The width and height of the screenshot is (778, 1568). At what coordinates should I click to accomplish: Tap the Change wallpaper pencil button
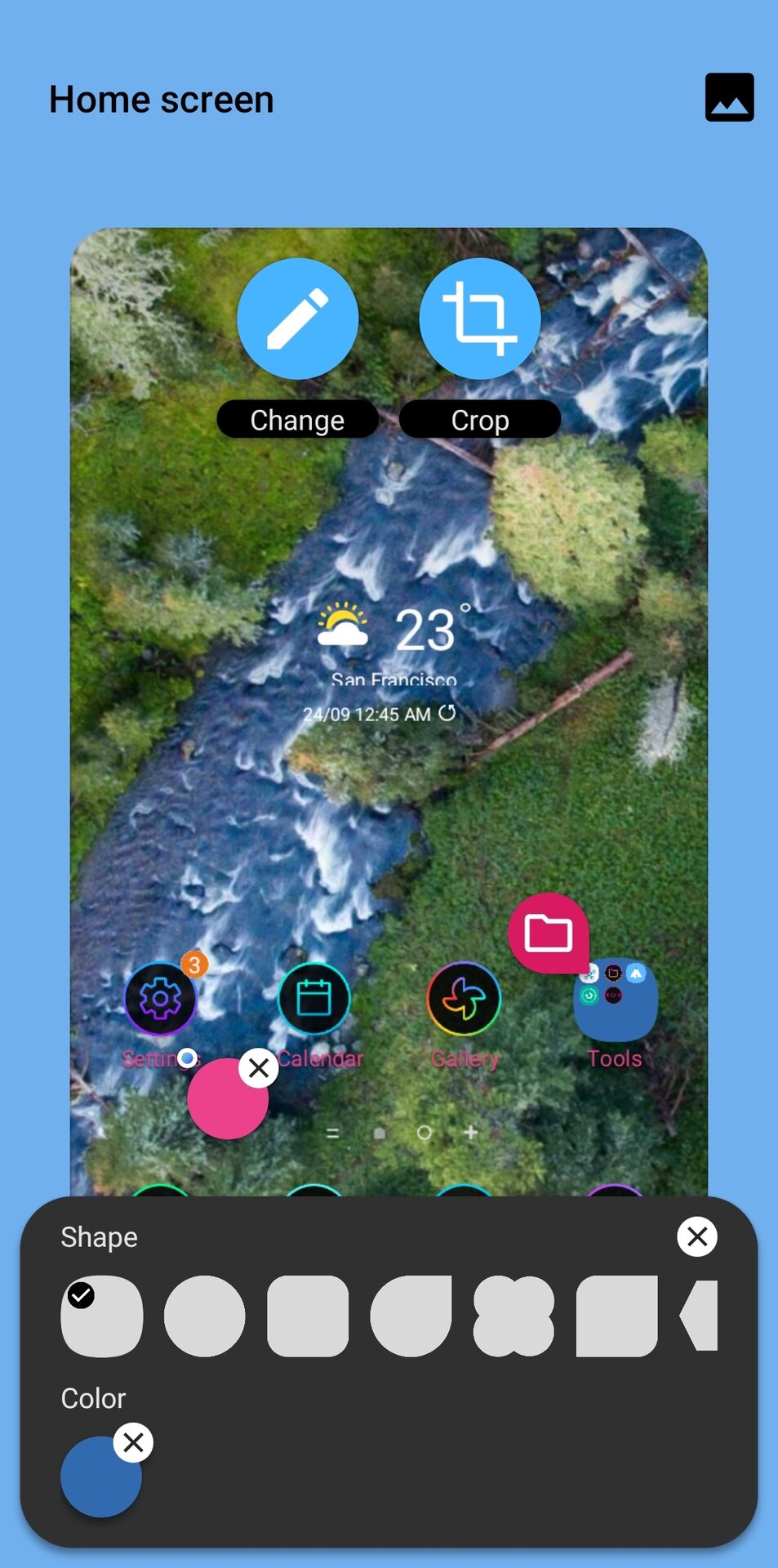coord(298,319)
